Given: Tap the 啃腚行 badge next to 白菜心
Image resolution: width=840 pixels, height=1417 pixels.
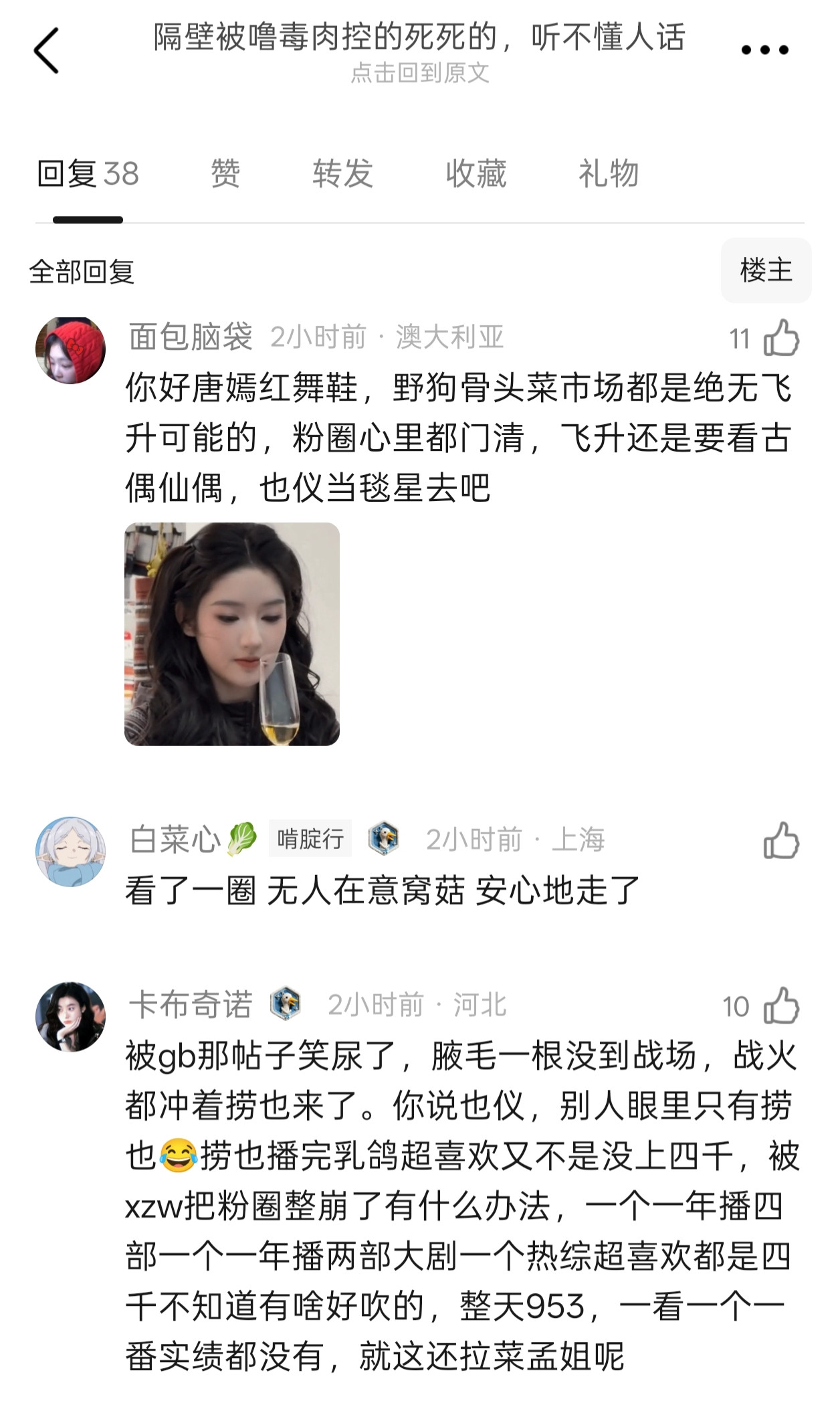Looking at the screenshot, I should click(x=310, y=839).
